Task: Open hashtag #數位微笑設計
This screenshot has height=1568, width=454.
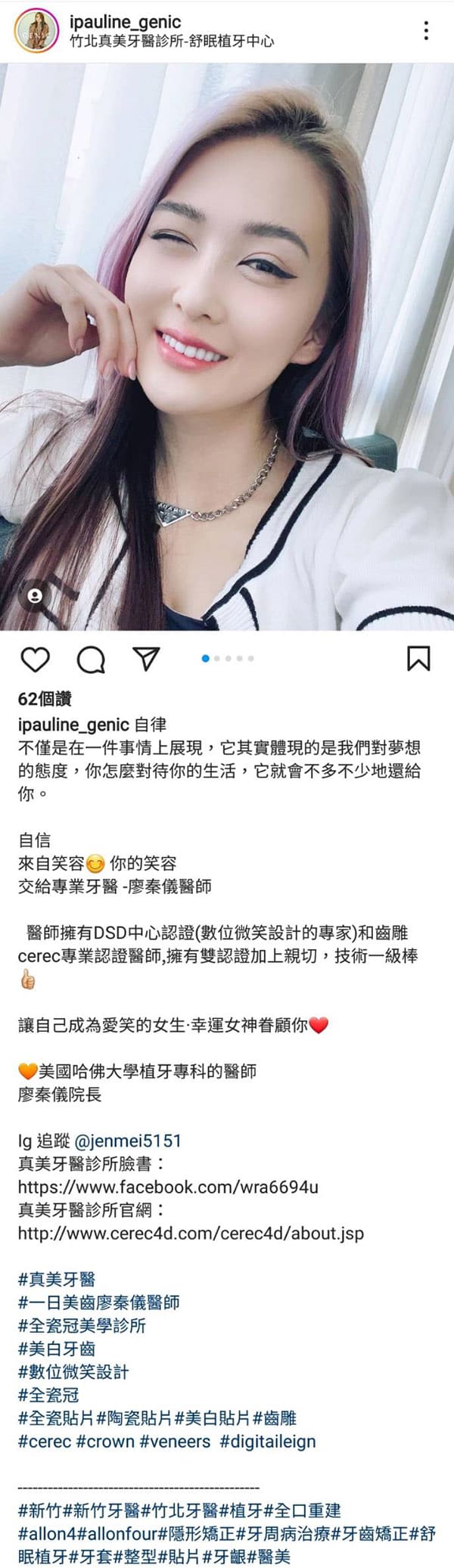Action: tap(73, 1371)
